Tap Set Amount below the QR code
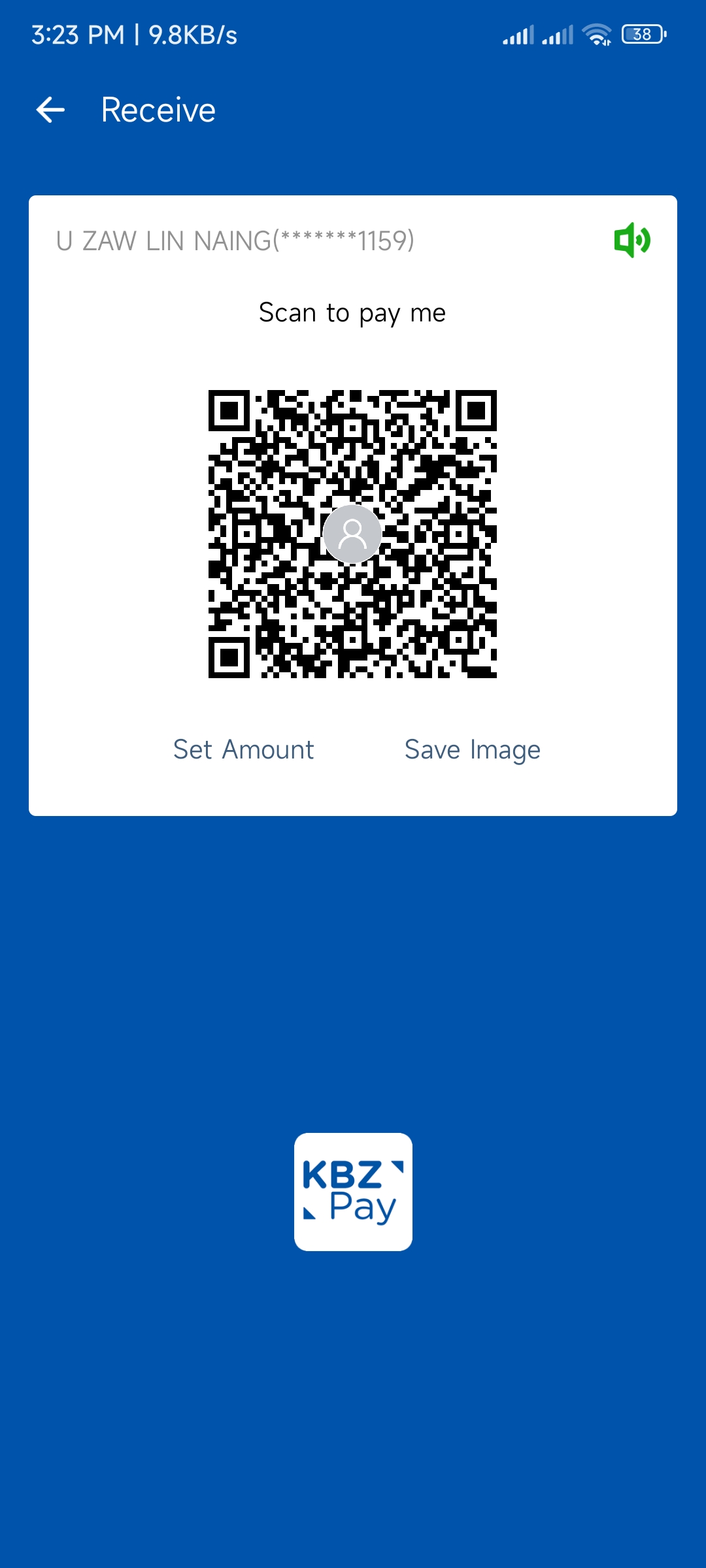Image resolution: width=706 pixels, height=1568 pixels. [x=243, y=749]
